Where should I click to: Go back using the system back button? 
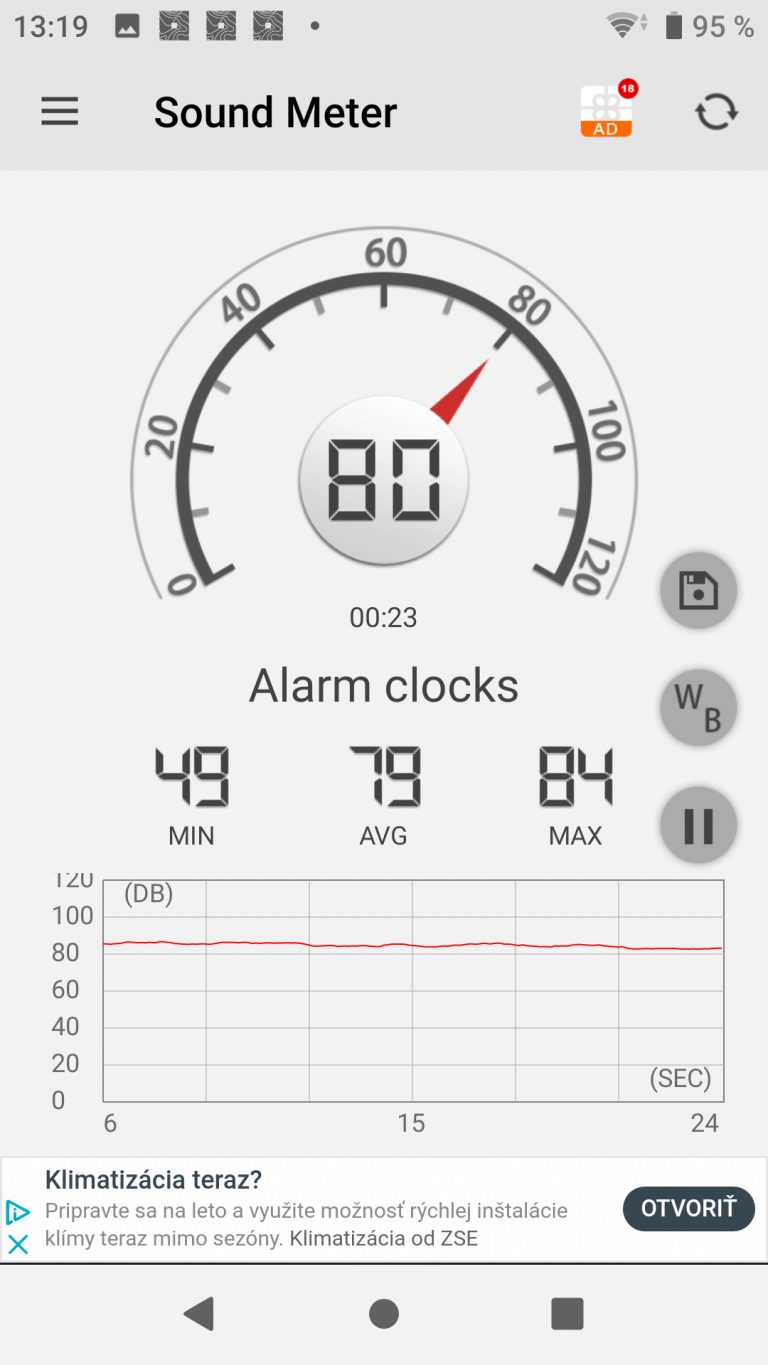click(199, 1313)
